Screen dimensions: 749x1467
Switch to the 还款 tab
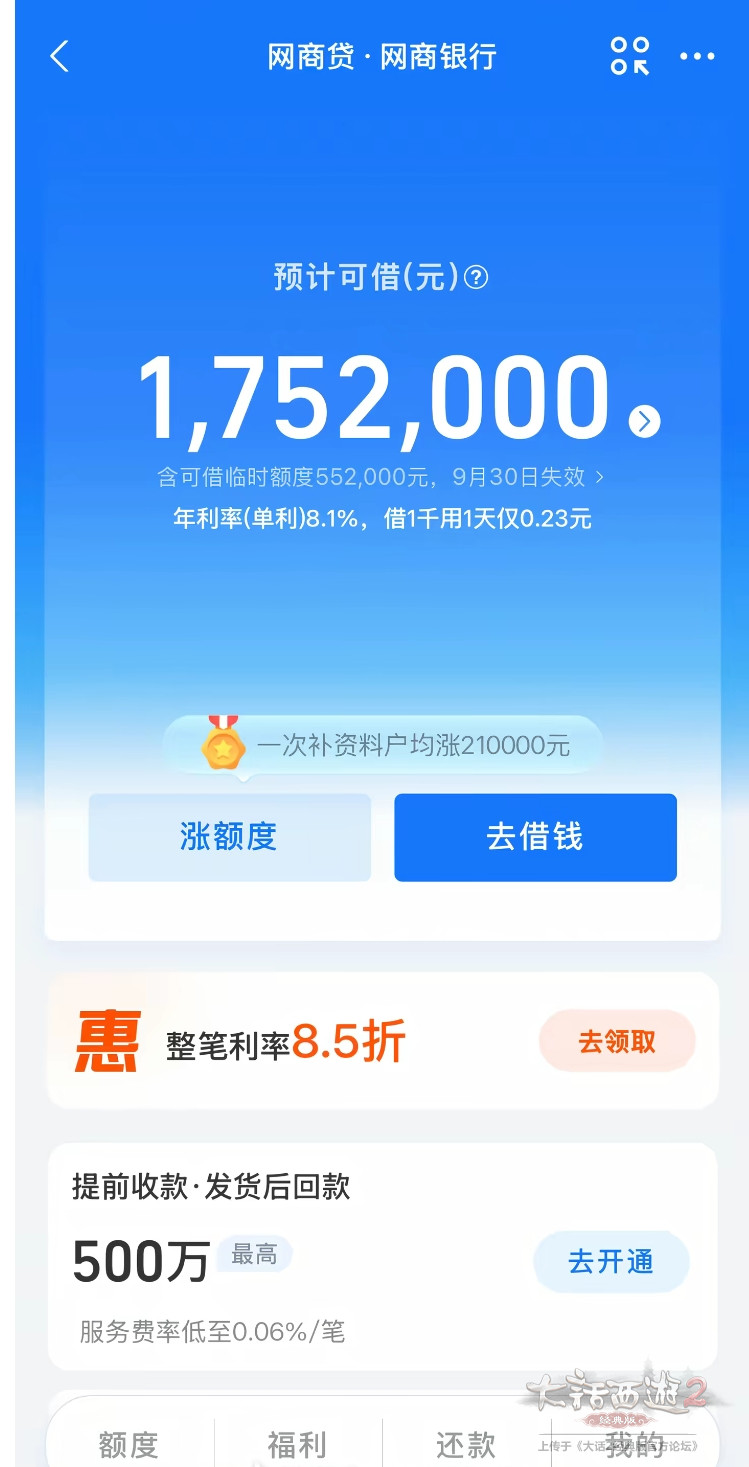coord(466,1443)
